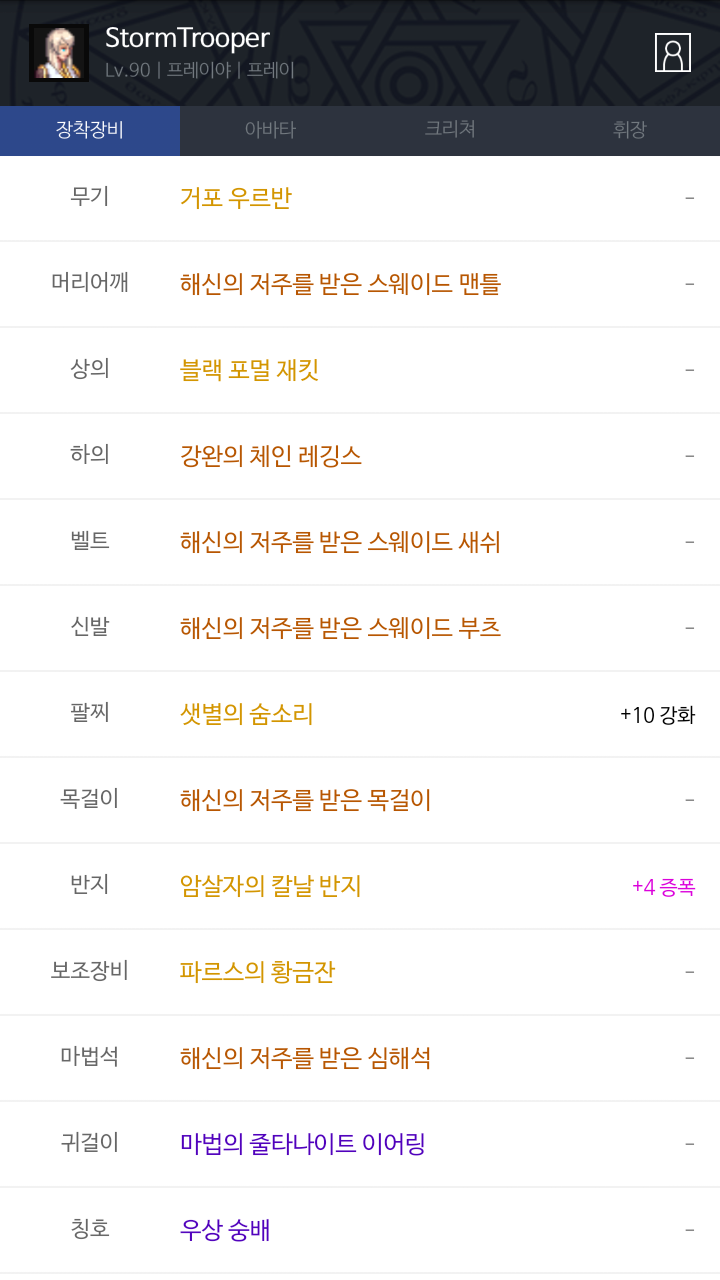Switch to the 휘장 tab
The image size is (720, 1280).
tap(630, 130)
